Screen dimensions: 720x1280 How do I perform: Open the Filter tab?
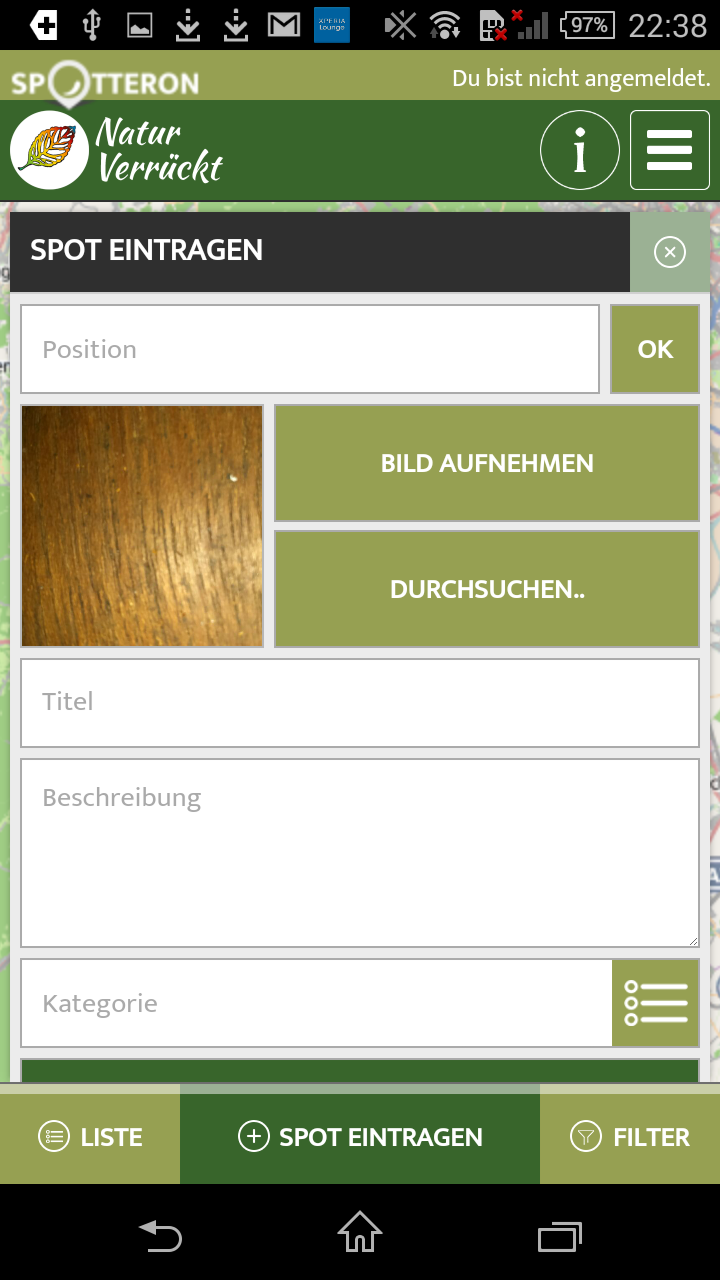[630, 1137]
